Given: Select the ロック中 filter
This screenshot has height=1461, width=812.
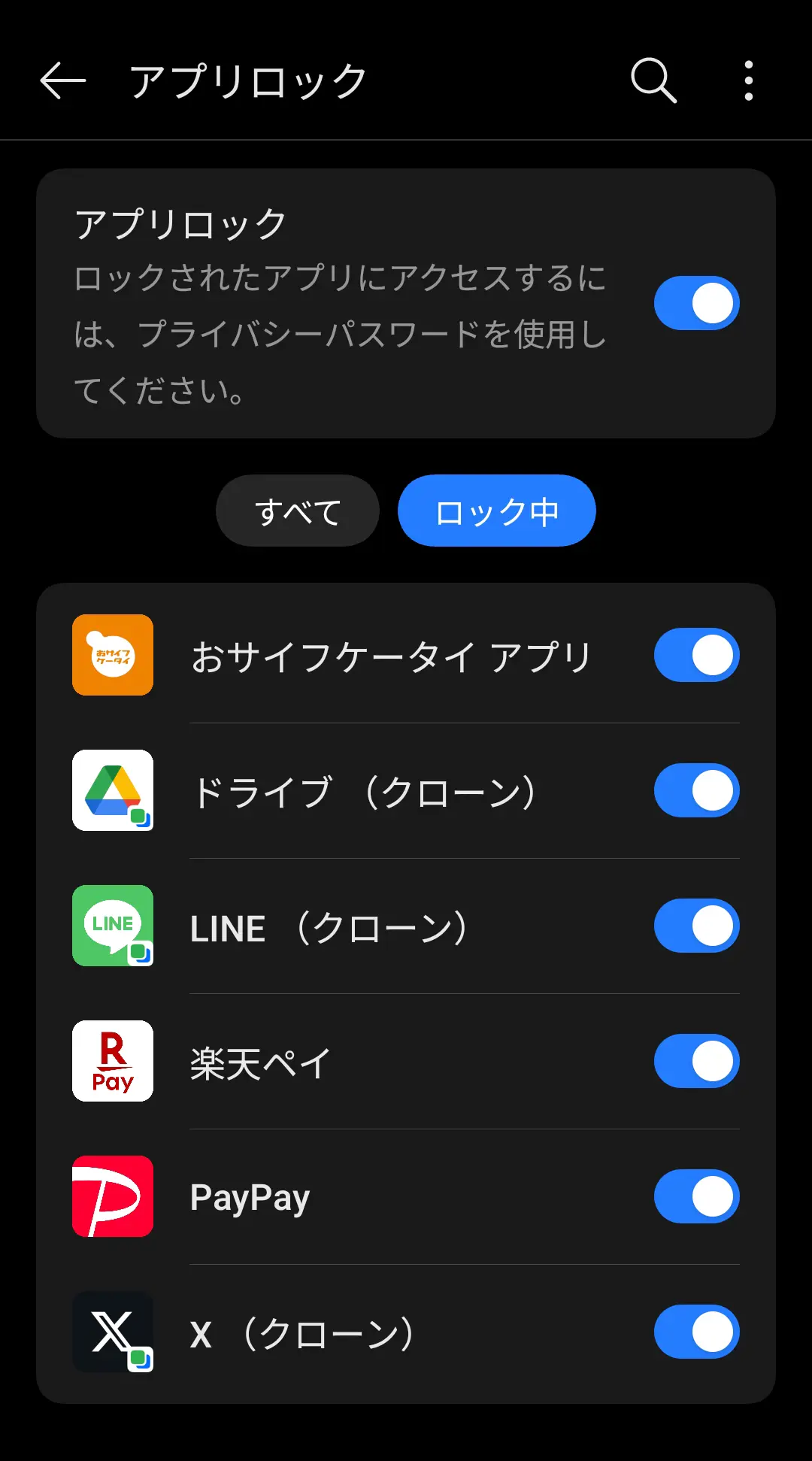Looking at the screenshot, I should (x=496, y=511).
